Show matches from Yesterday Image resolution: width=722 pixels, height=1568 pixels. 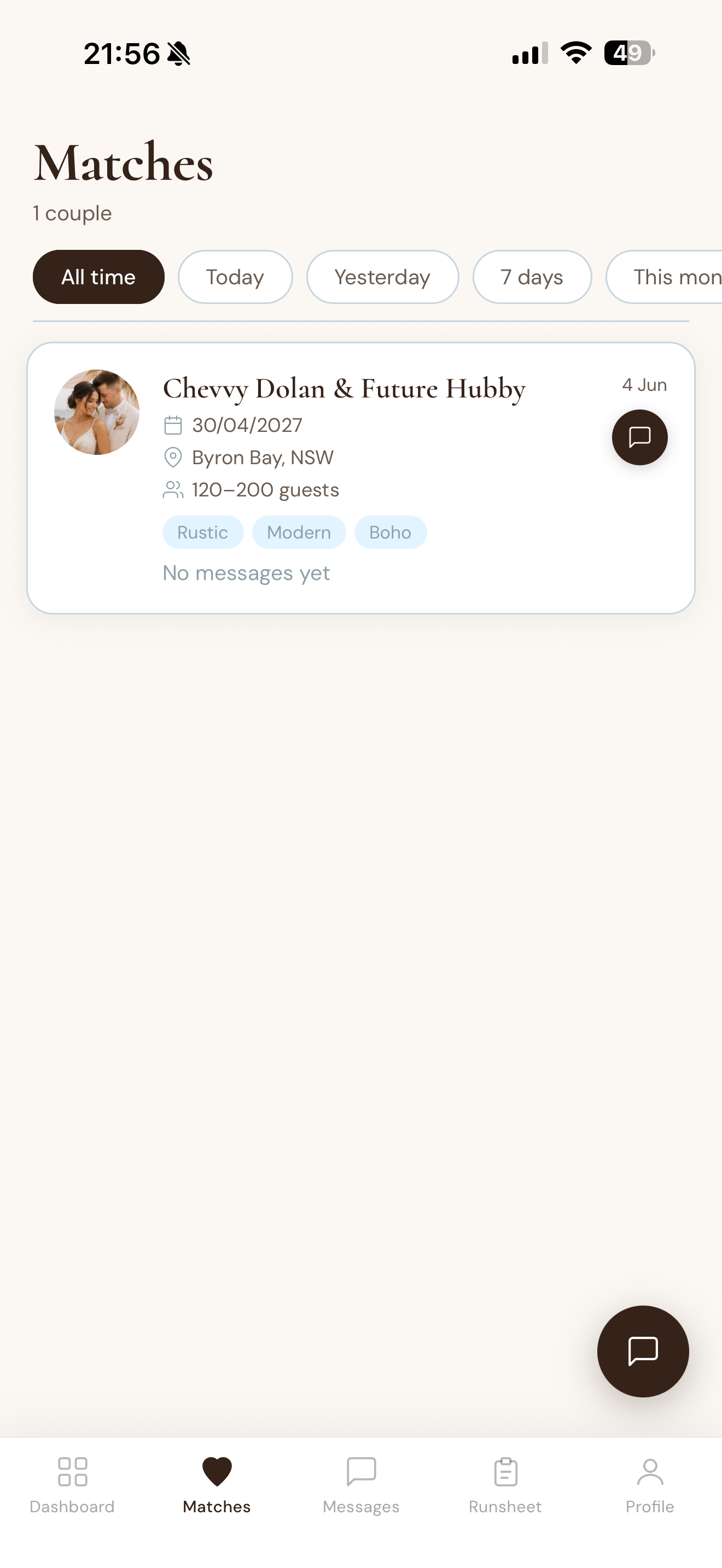point(382,277)
